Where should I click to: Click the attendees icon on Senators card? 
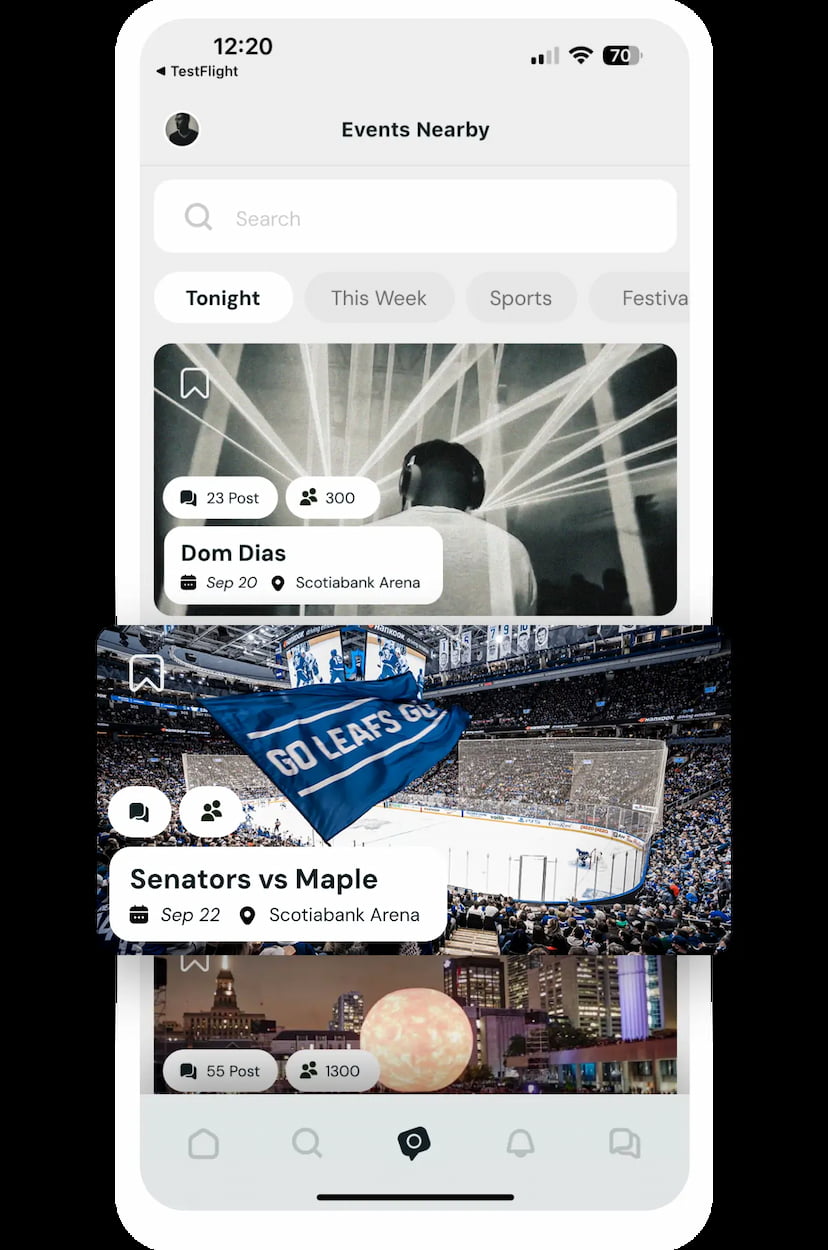(211, 811)
